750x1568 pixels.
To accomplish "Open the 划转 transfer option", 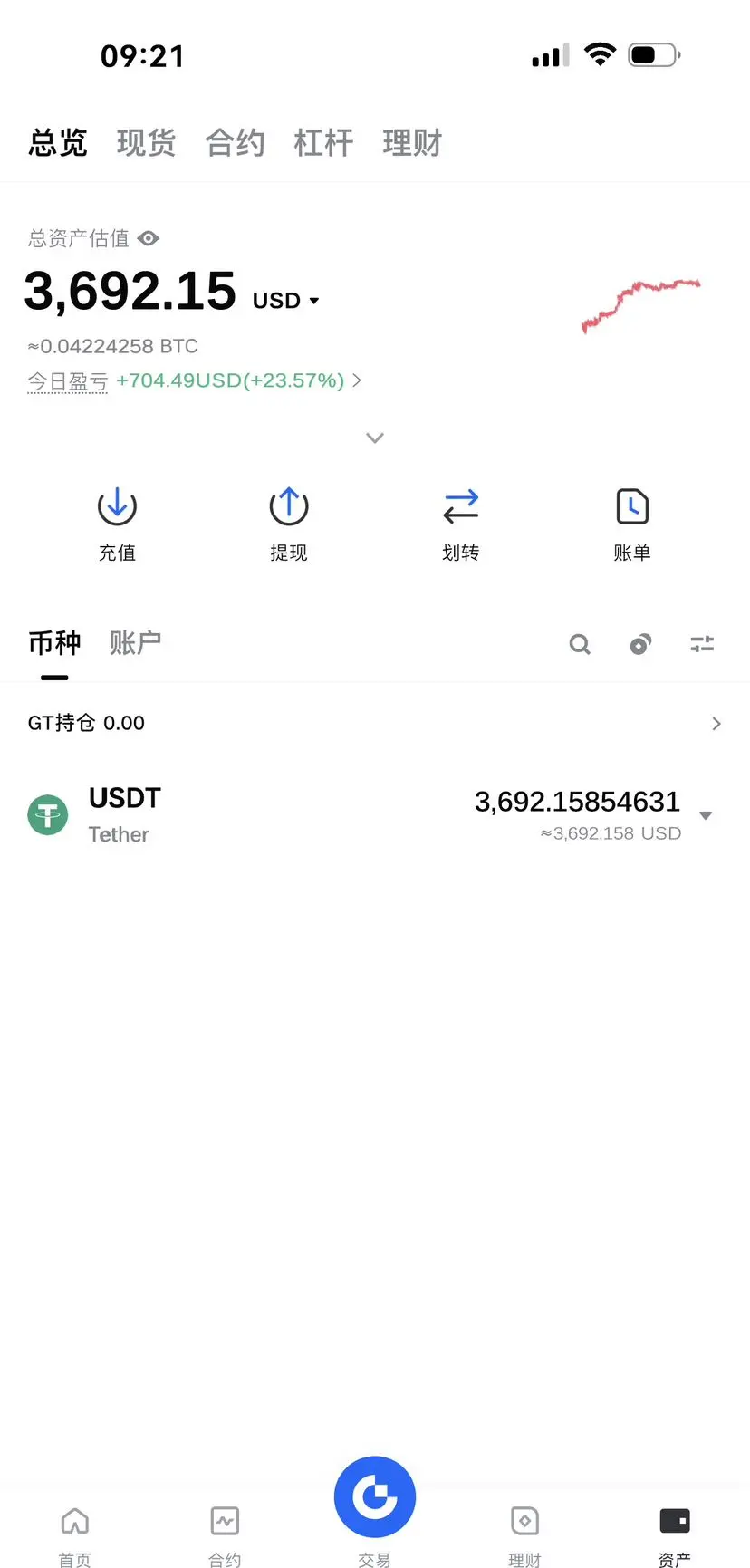I will pyautogui.click(x=460, y=524).
